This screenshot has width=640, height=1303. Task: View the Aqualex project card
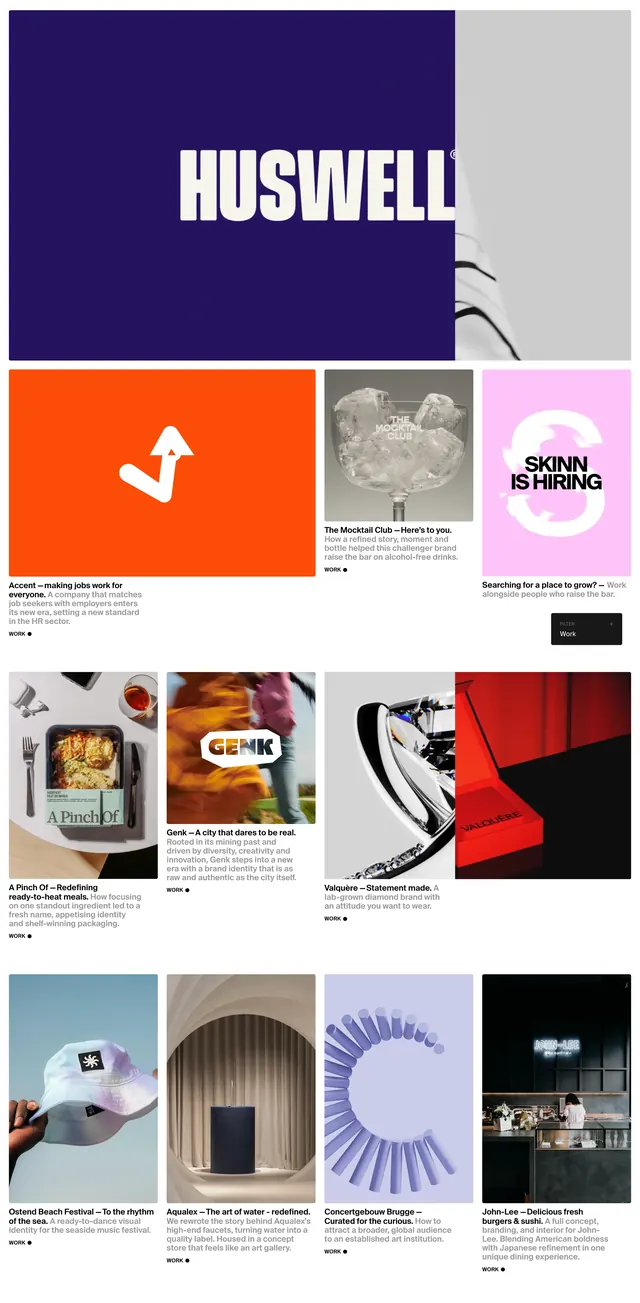pyautogui.click(x=241, y=1088)
